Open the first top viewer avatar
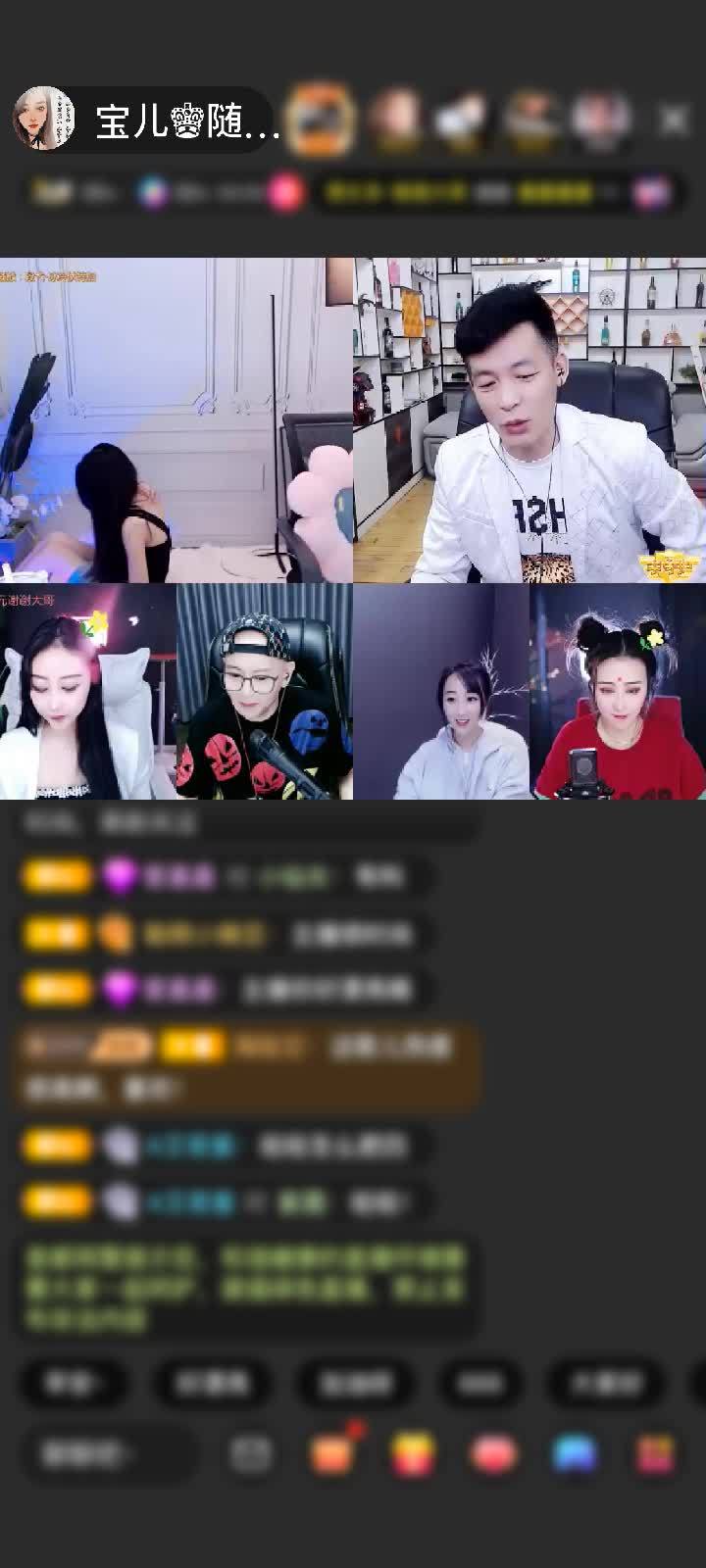 (x=320, y=120)
